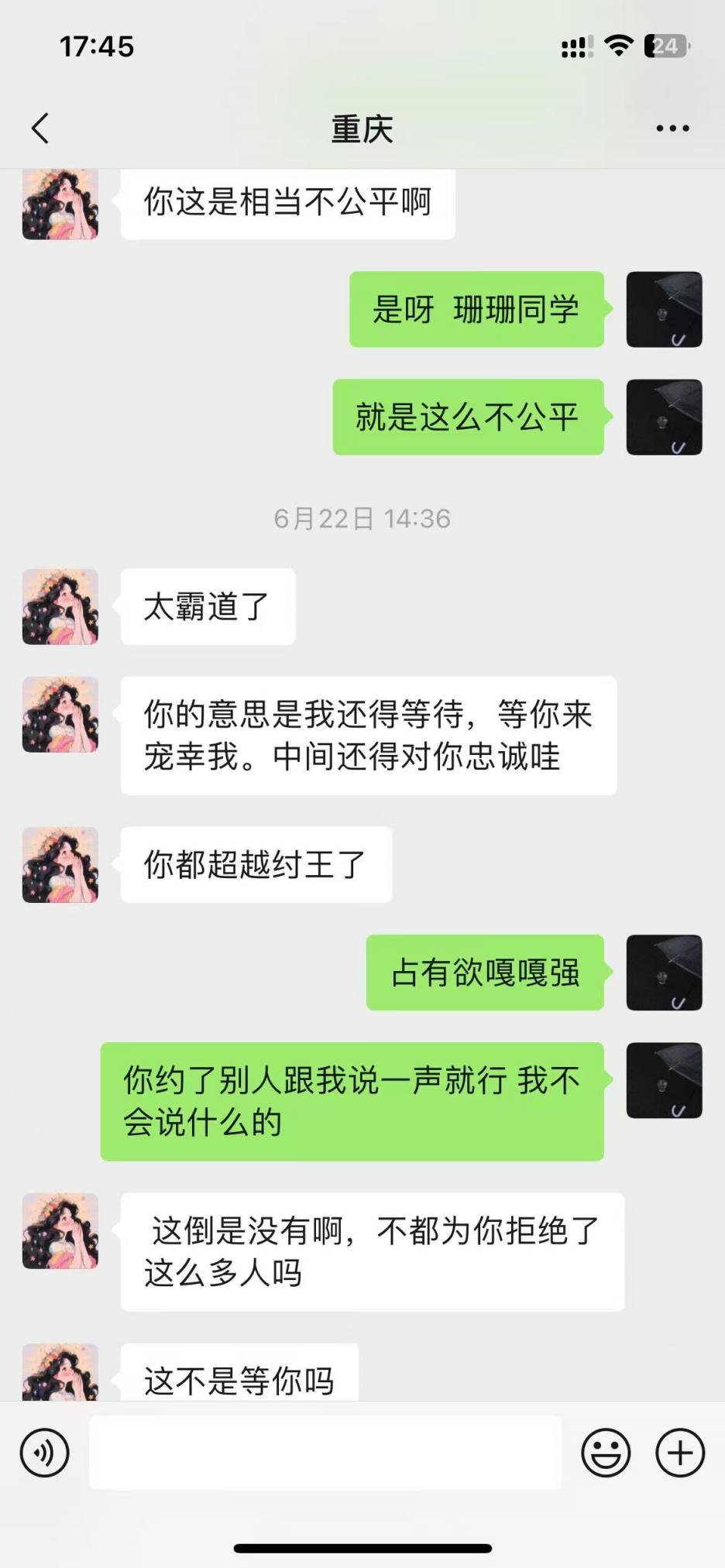Screen dimensions: 725x1568
Task: Go back from the 重庆 chat
Action: pyautogui.click(x=40, y=129)
